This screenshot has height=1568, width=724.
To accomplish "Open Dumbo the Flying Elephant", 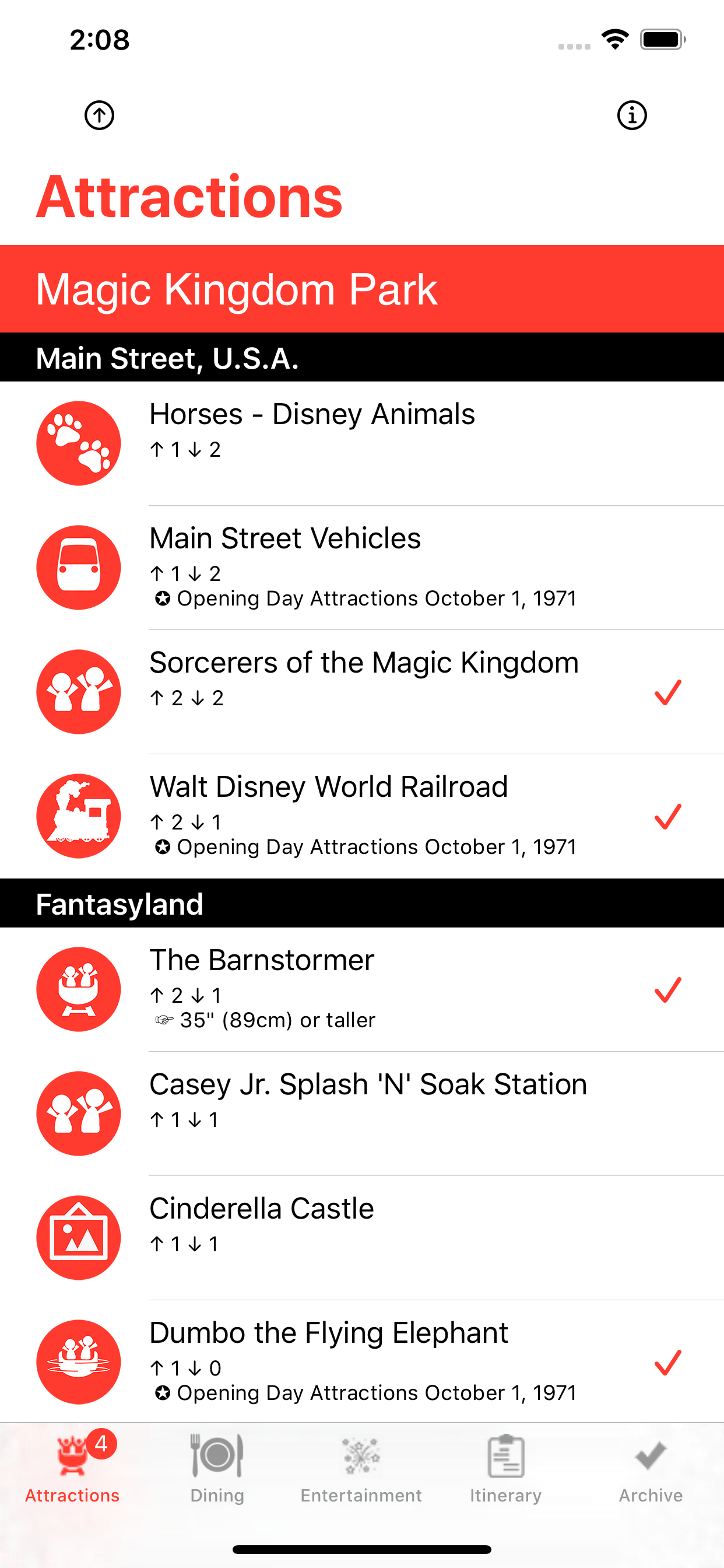I will [x=362, y=1361].
